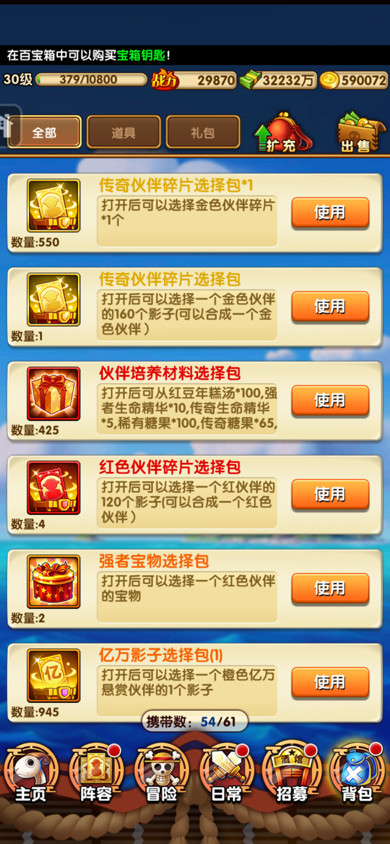
Task: Tap the 扩充 bag expansion button
Action: coord(283,132)
